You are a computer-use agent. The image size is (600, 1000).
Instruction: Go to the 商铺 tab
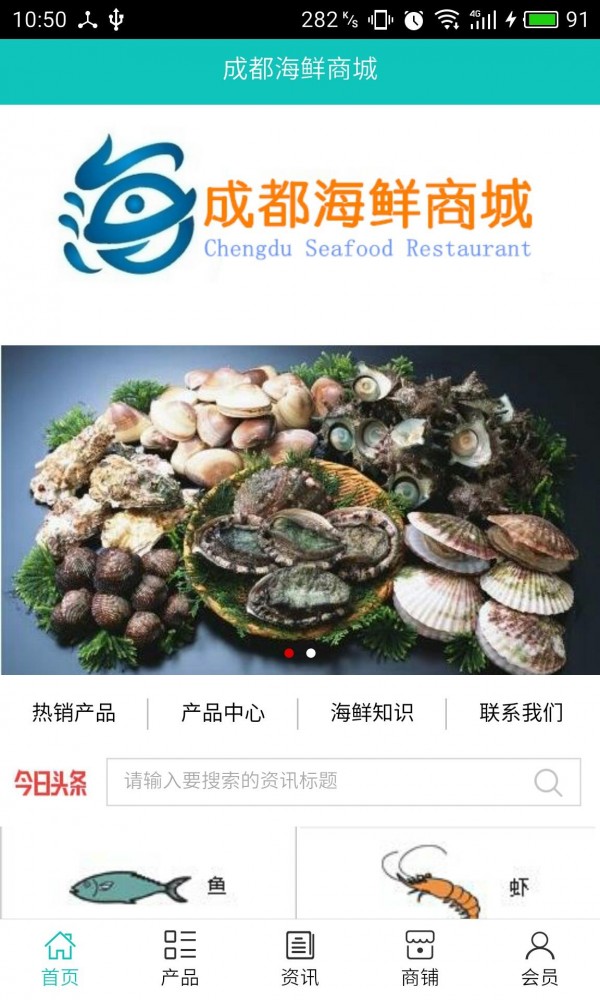(x=420, y=958)
